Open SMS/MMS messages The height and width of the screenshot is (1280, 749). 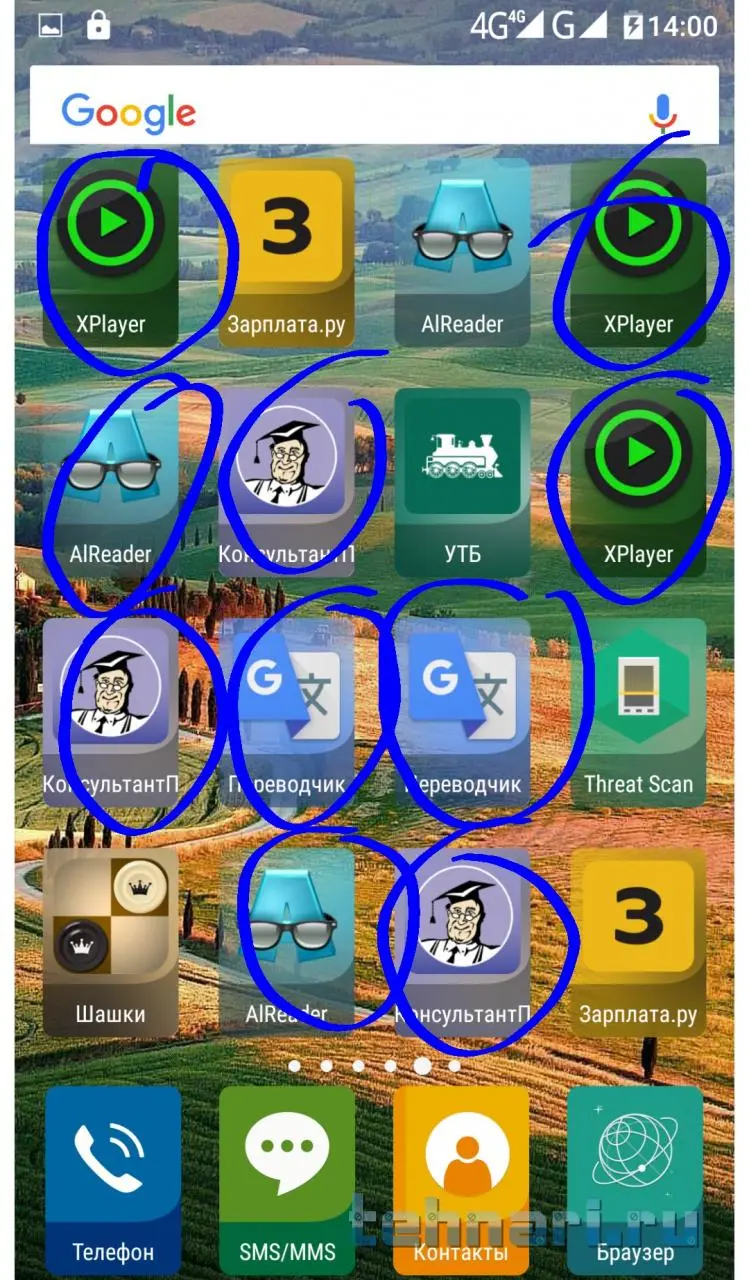[287, 1165]
